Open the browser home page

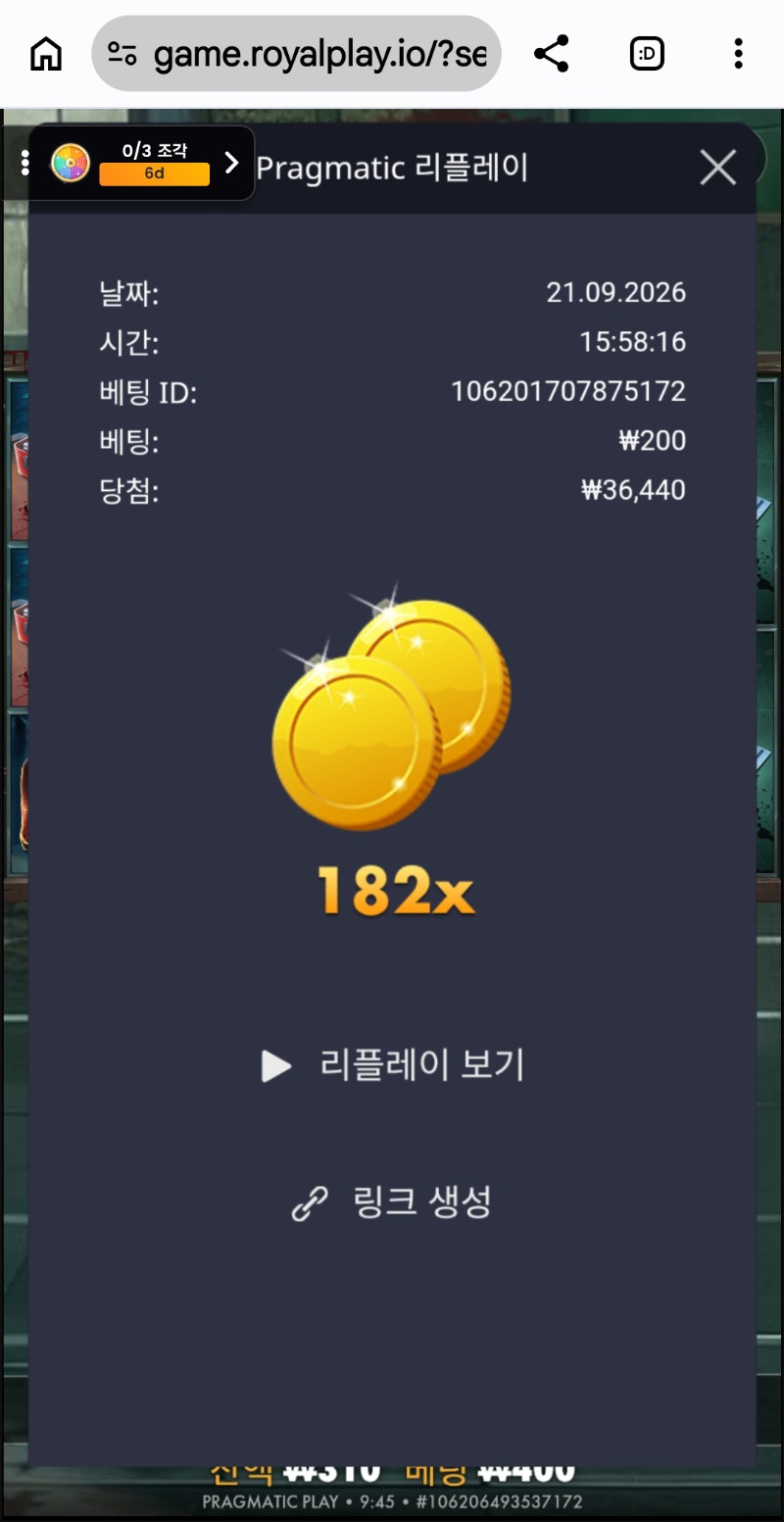46,54
